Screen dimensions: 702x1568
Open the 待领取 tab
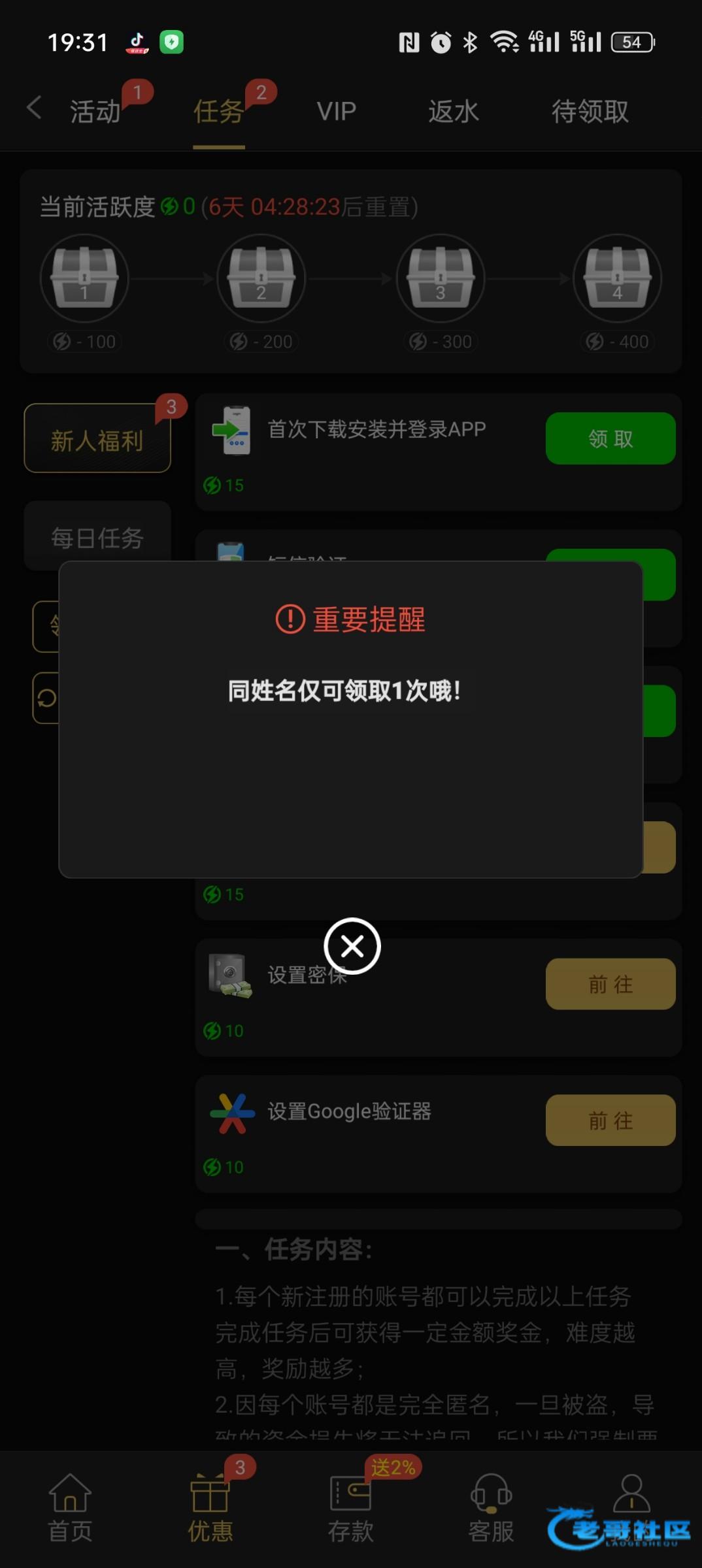[590, 111]
